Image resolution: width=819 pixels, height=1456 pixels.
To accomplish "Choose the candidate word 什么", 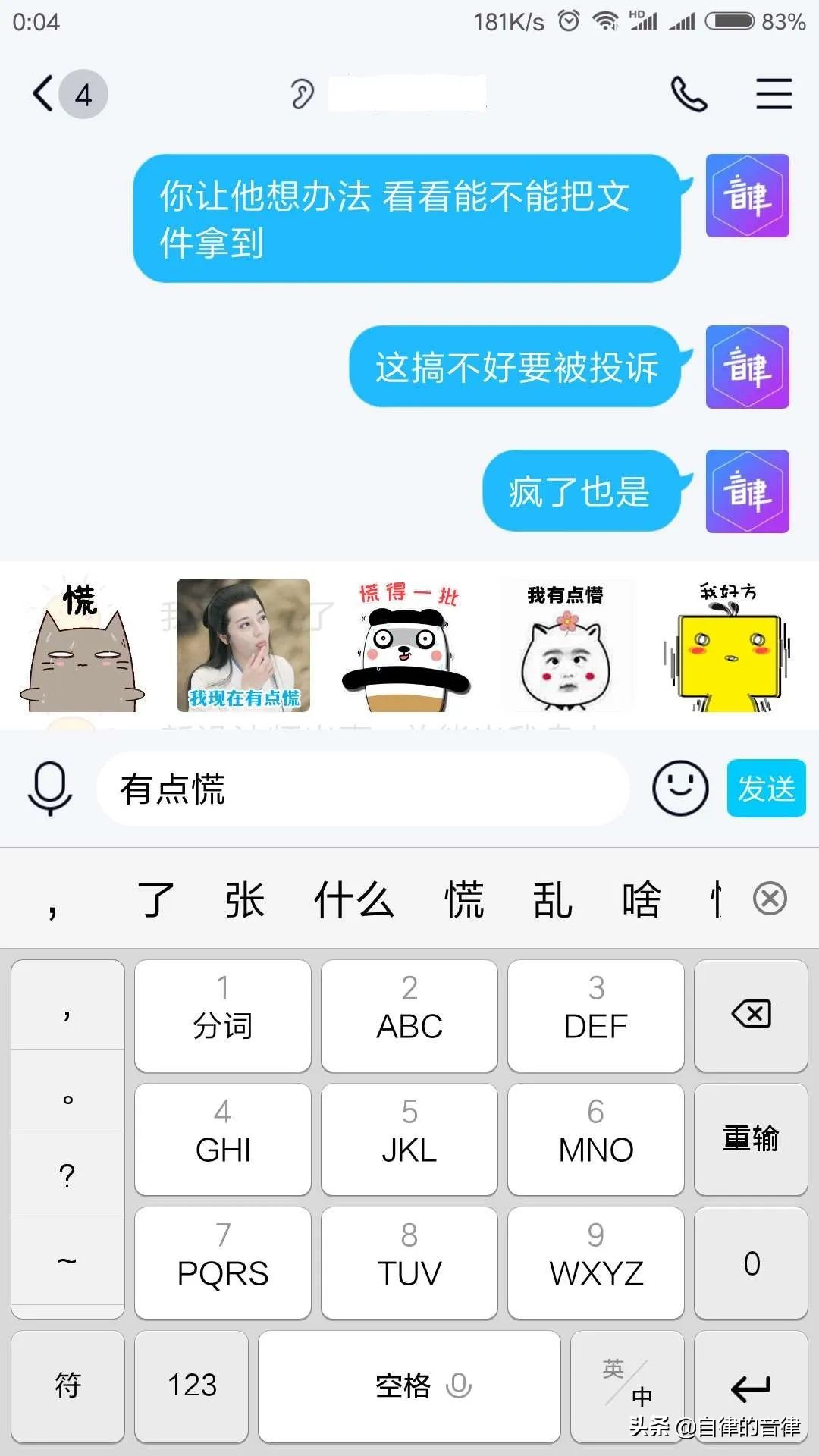I will 354,900.
